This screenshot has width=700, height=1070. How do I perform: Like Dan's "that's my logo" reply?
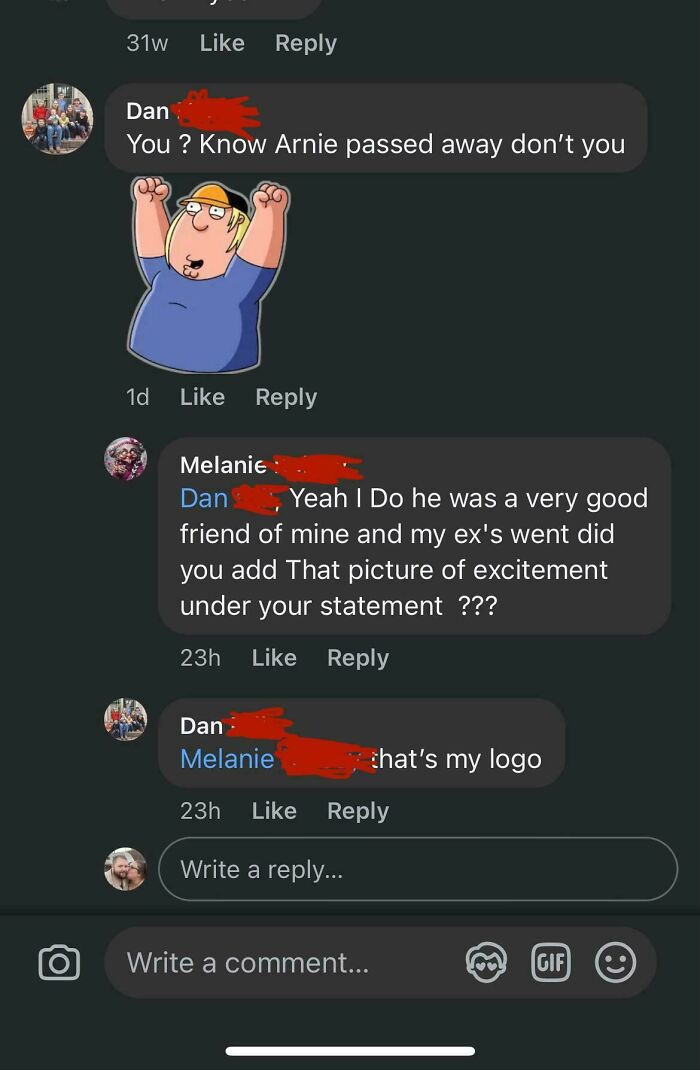click(274, 810)
